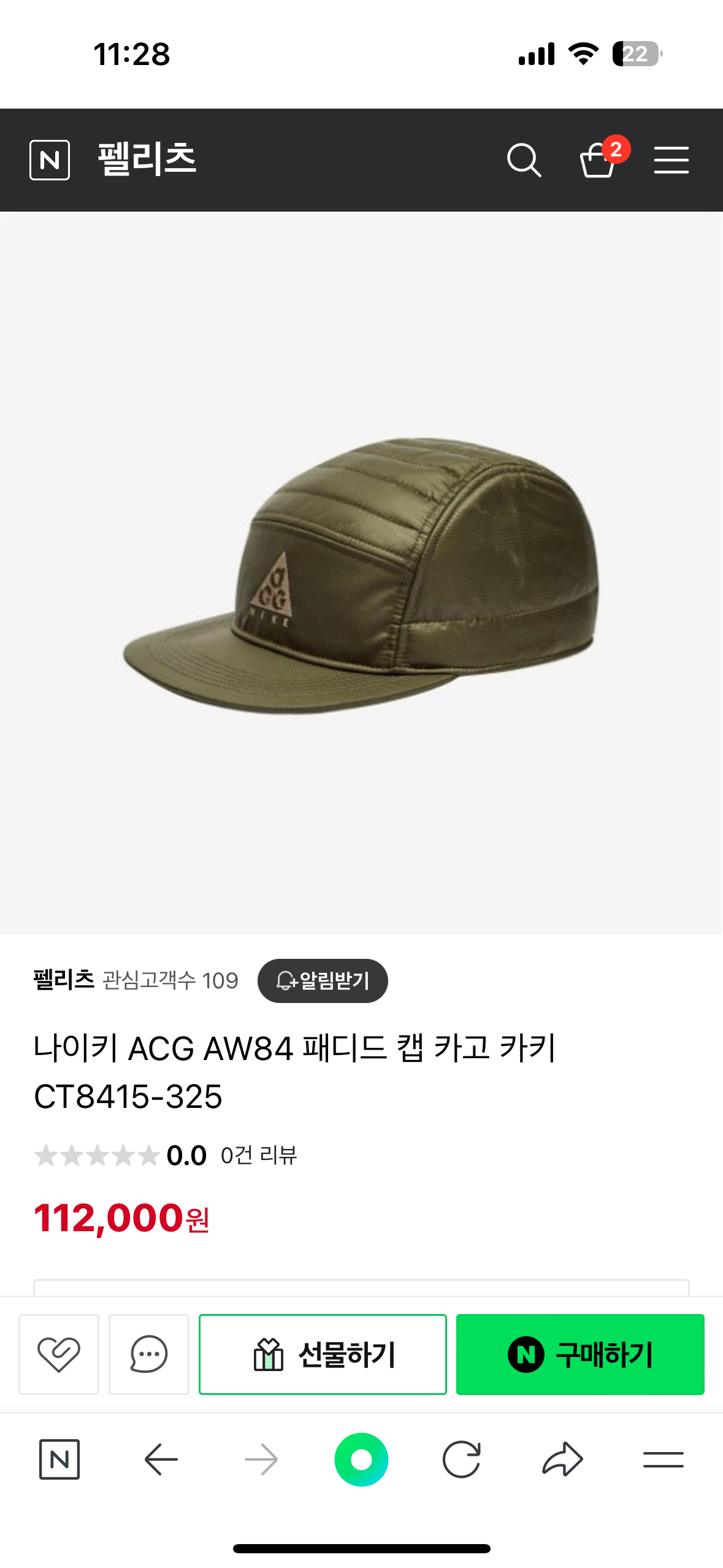723x1568 pixels.
Task: Search within the 펠리츠 store
Action: (524, 160)
